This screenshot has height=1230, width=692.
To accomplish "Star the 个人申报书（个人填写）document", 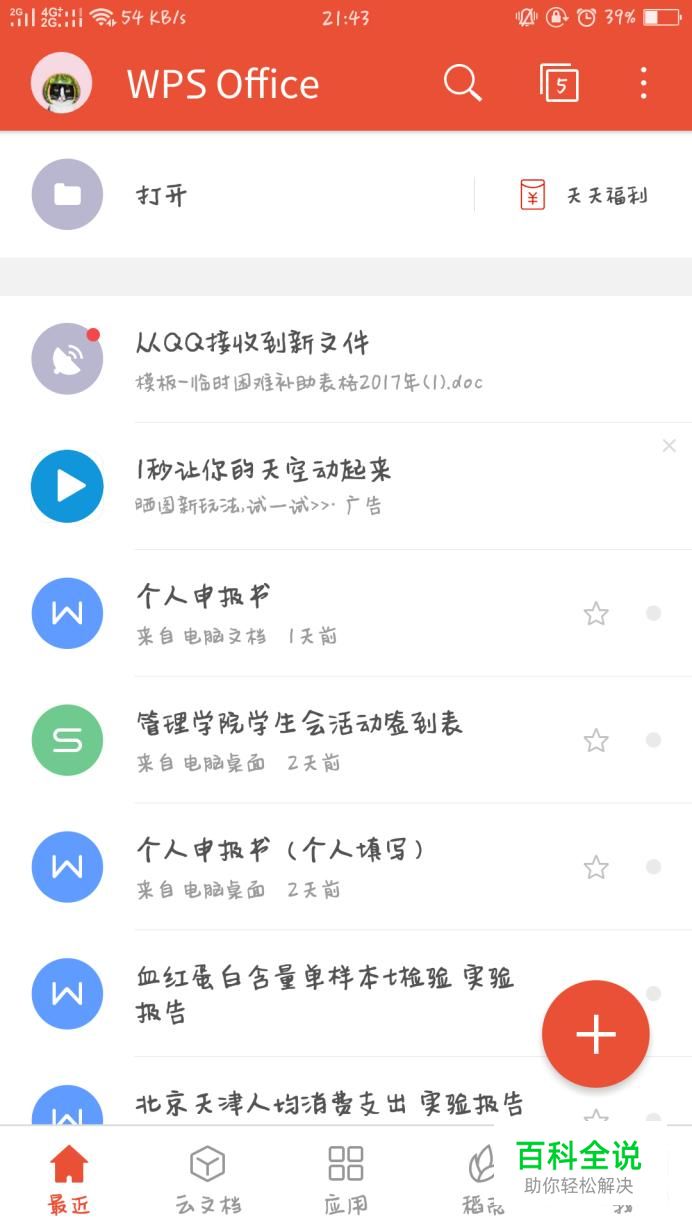I will tap(596, 867).
